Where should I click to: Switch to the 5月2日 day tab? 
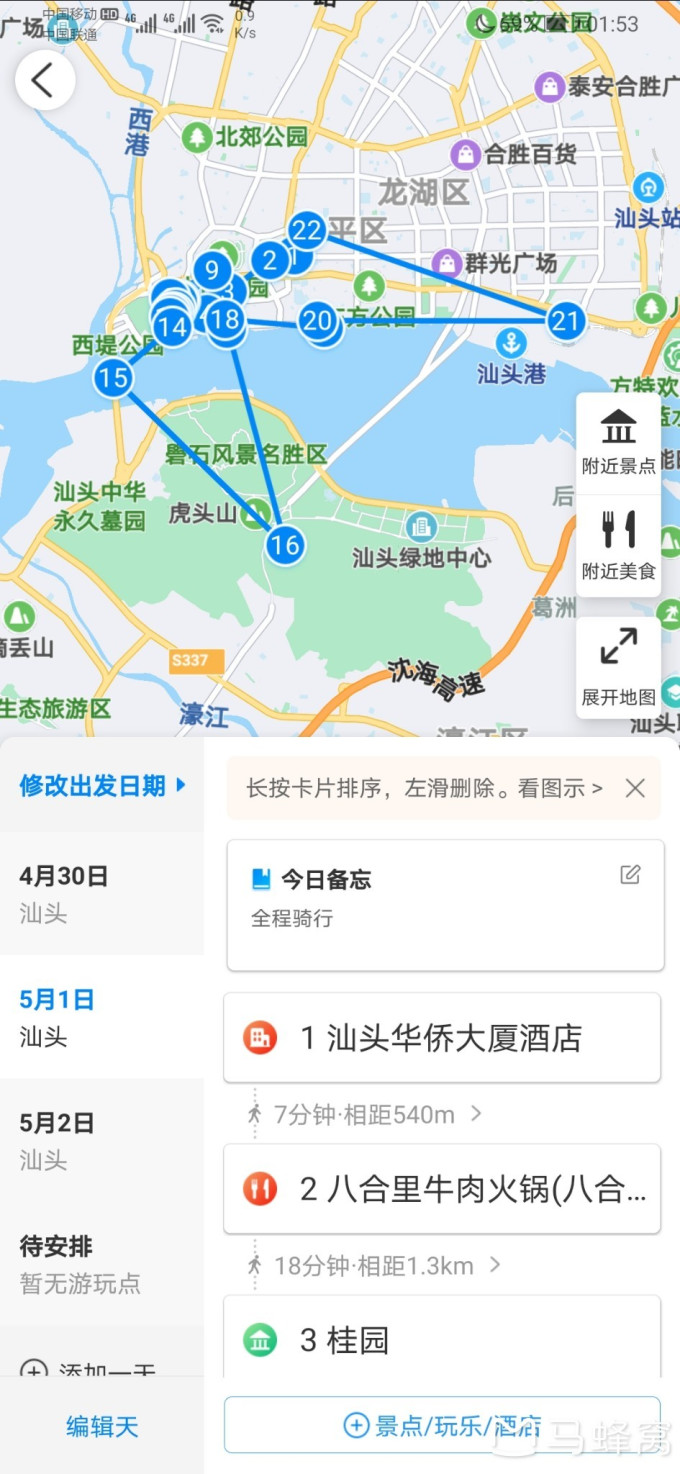tap(101, 1140)
